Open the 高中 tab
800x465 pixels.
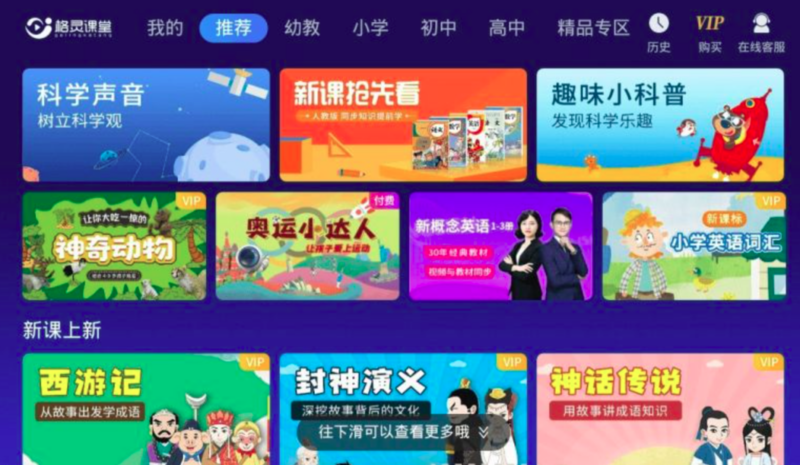[x=507, y=28]
